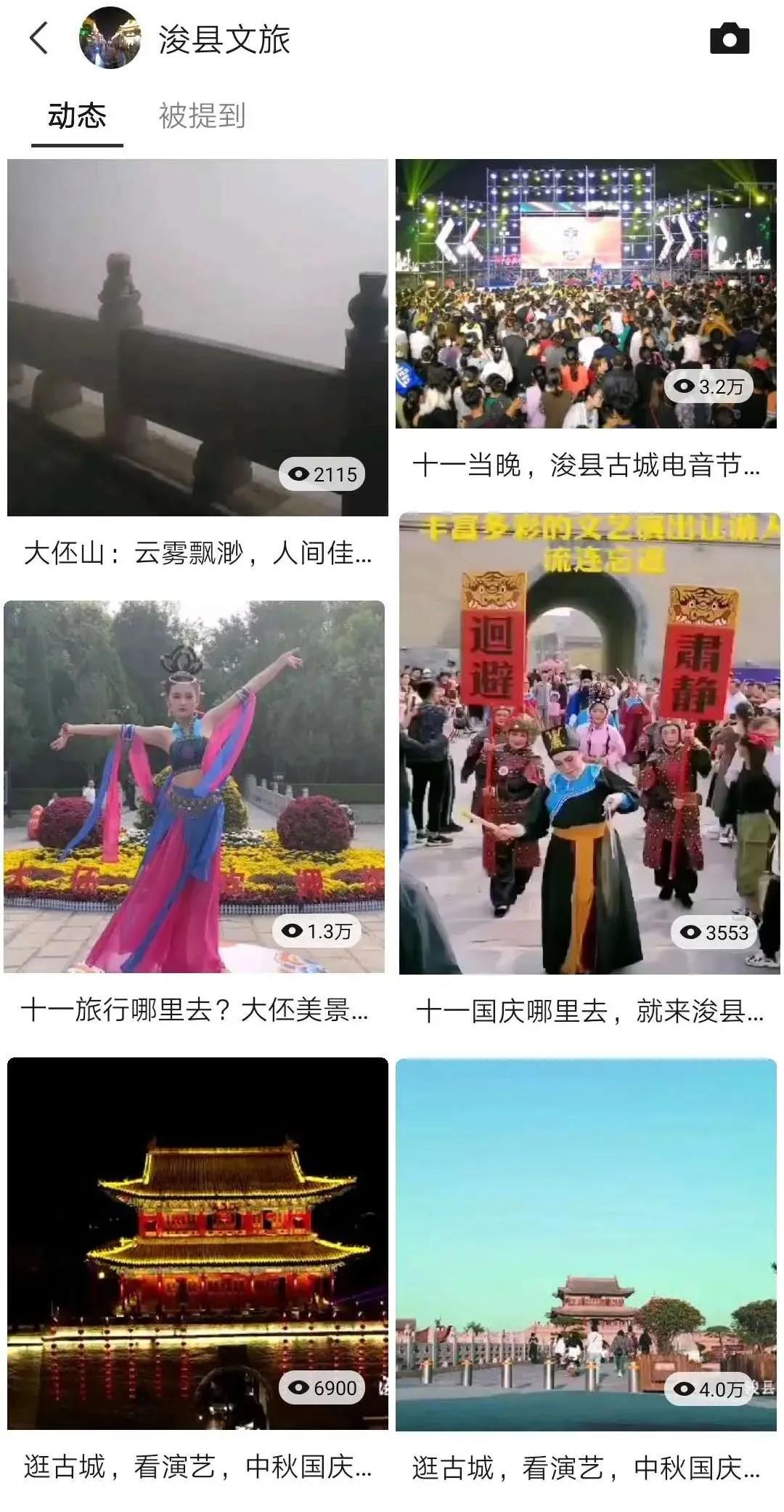784x1512 pixels.
Task: Switch to the 被提到 tab
Action: point(202,116)
